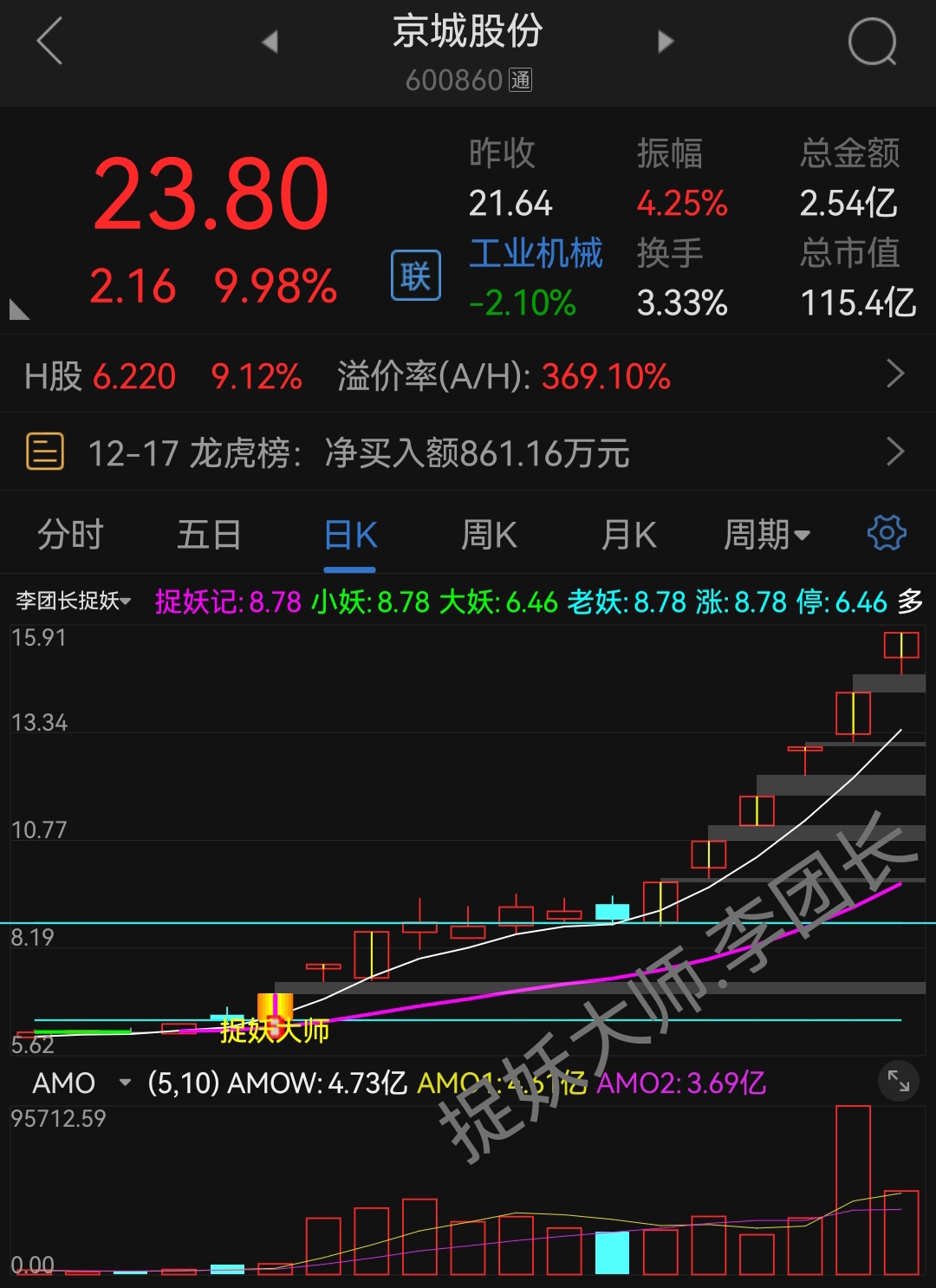The width and height of the screenshot is (936, 1288).
Task: Expand the quote details corner triangle
Action: click(x=18, y=309)
